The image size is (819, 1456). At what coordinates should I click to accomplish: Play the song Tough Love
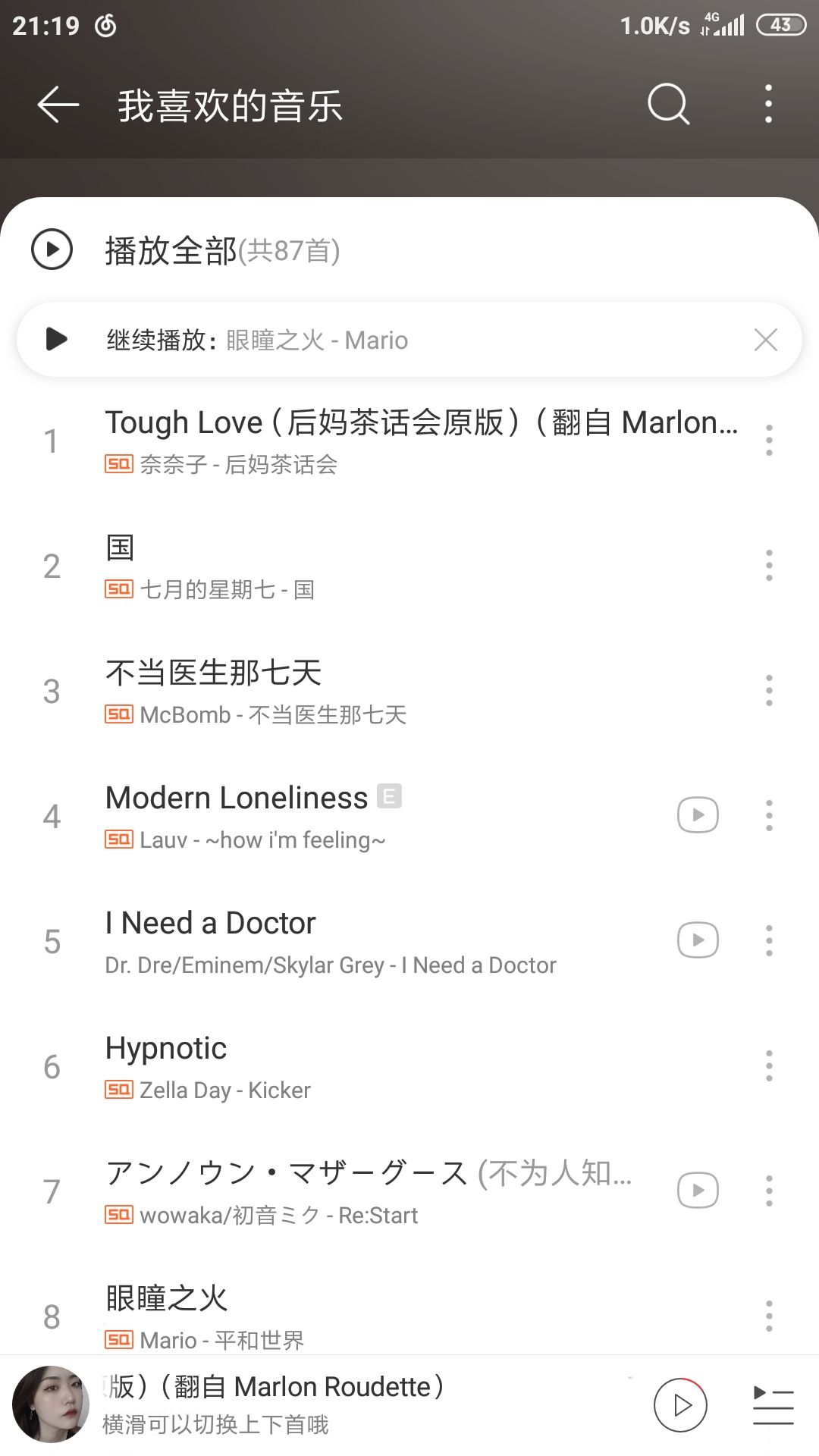(x=421, y=441)
